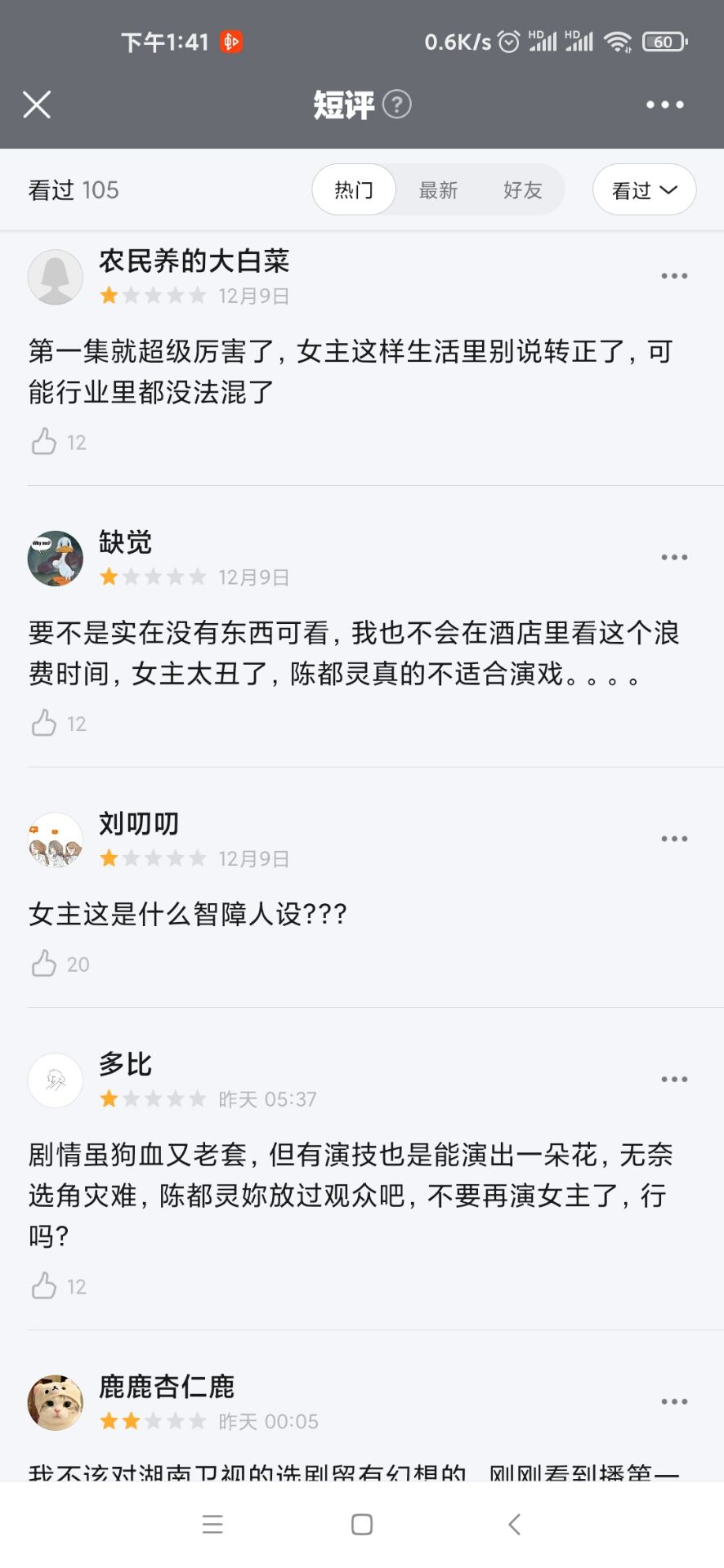
Task: Open the three-dot menu beside 多比's review
Action: pos(673,1078)
